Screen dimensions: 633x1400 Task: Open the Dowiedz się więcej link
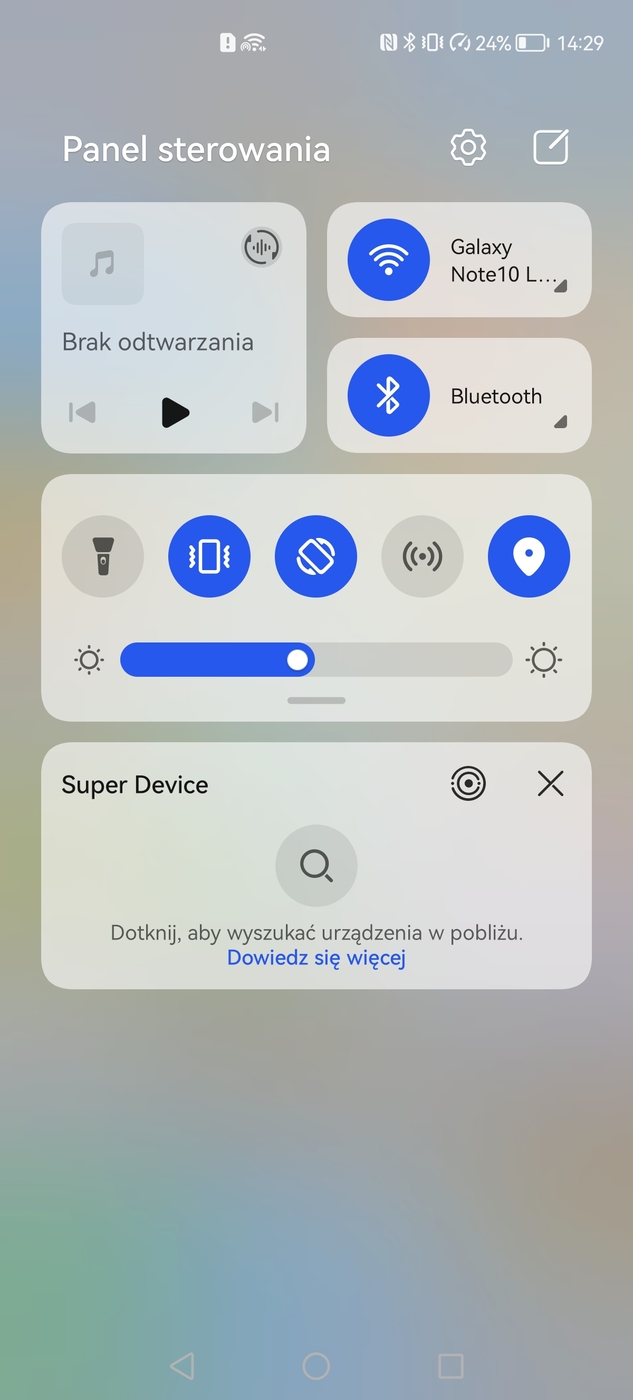click(316, 958)
